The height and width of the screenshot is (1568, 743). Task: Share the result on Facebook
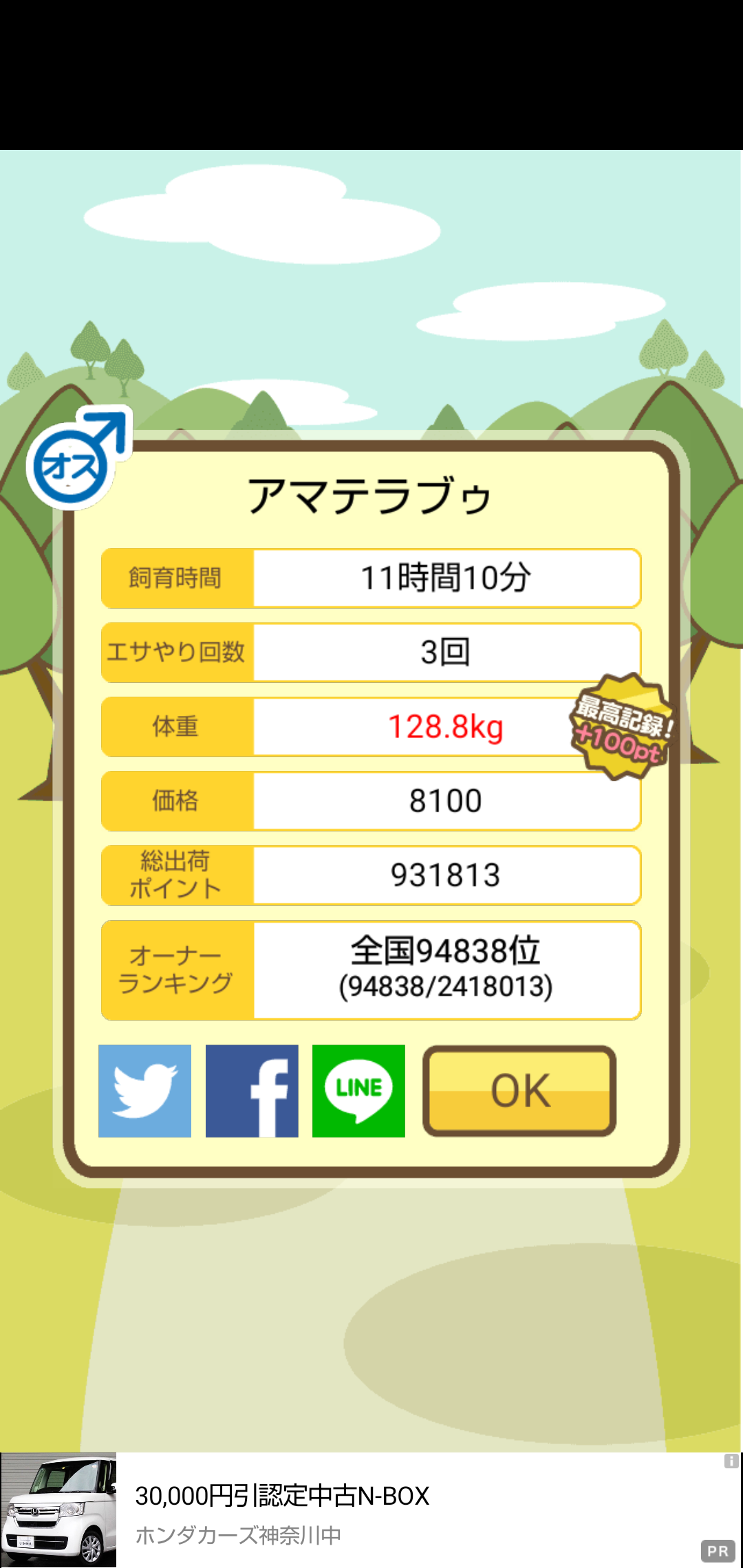tap(252, 1091)
